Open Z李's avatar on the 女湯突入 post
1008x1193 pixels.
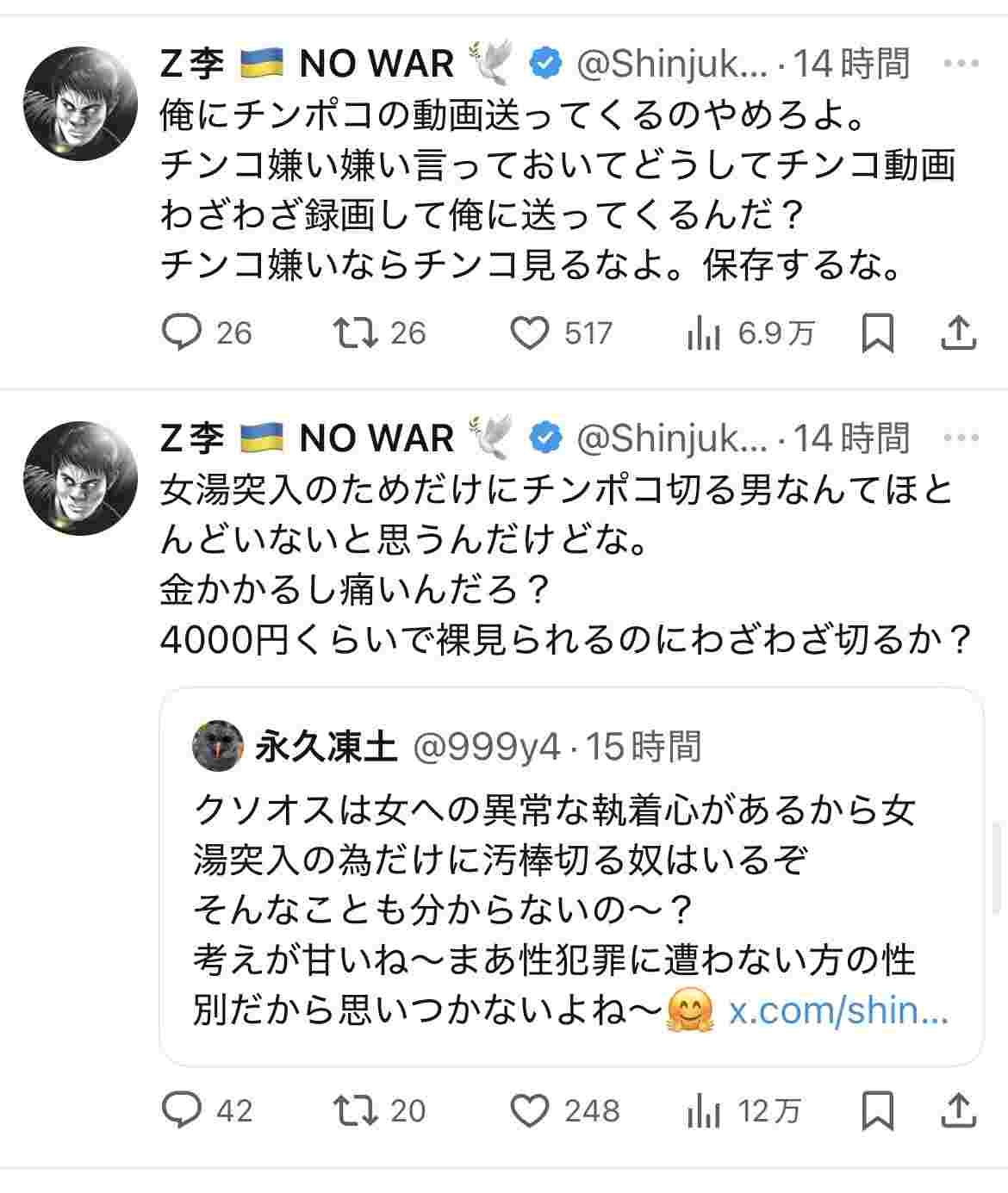[x=80, y=478]
